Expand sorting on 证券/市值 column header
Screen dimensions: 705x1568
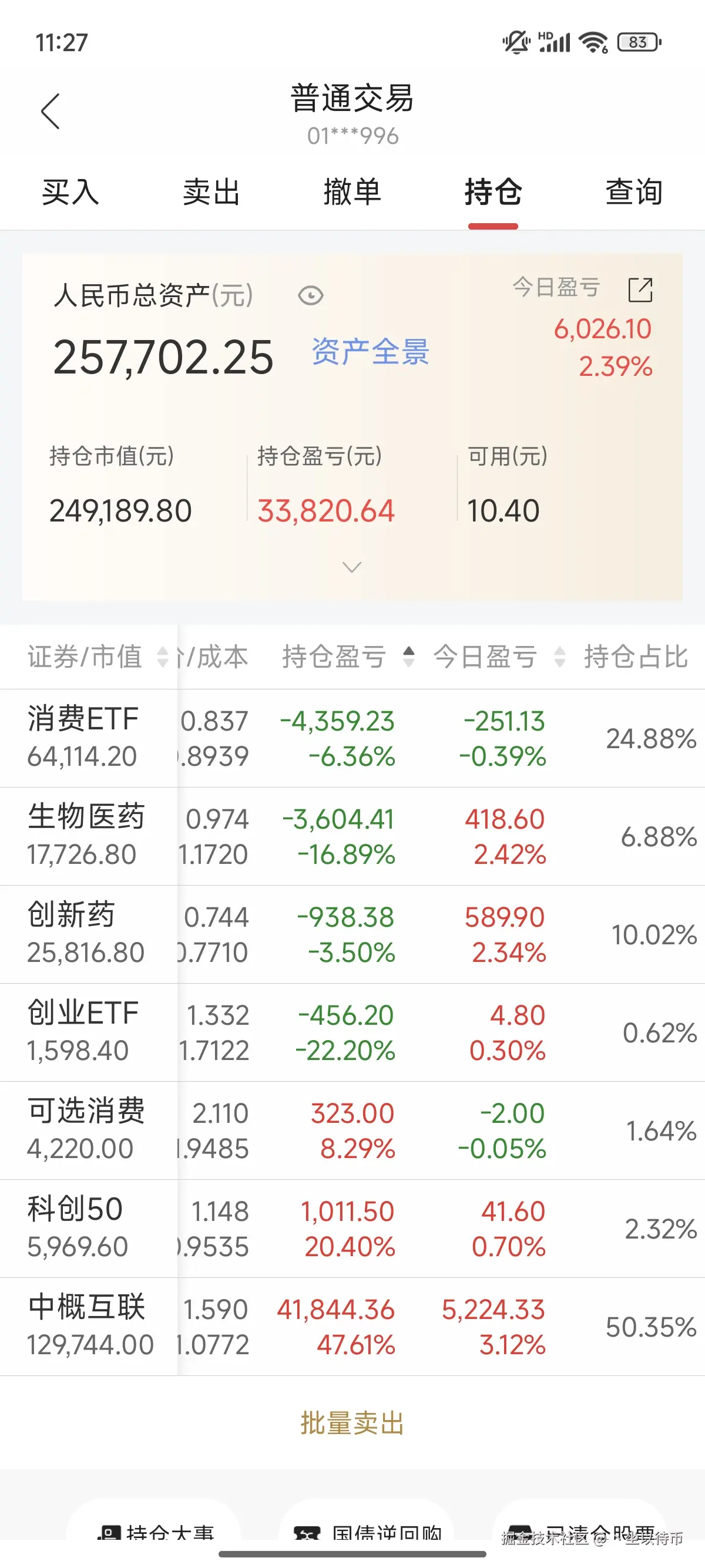point(162,658)
